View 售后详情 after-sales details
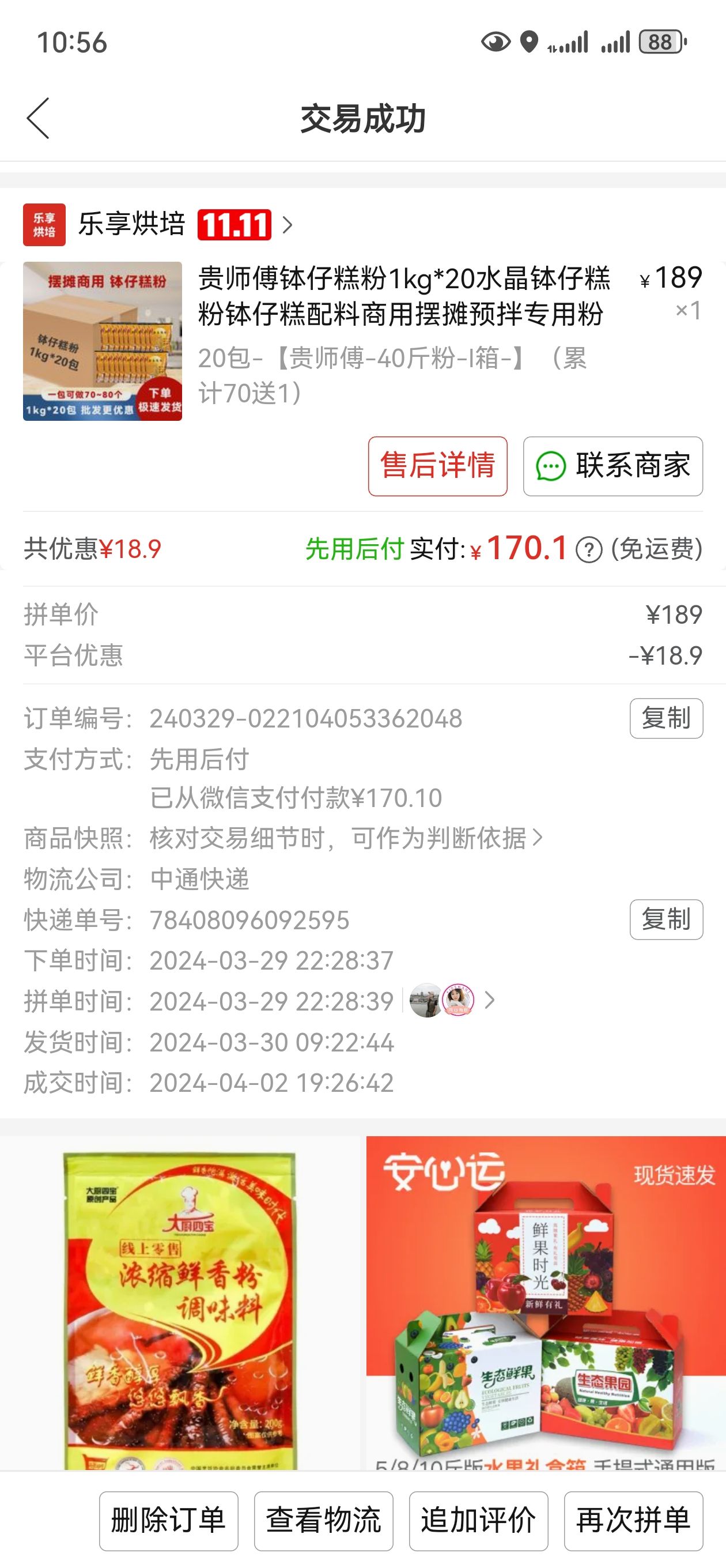The width and height of the screenshot is (726, 1568). point(437,466)
